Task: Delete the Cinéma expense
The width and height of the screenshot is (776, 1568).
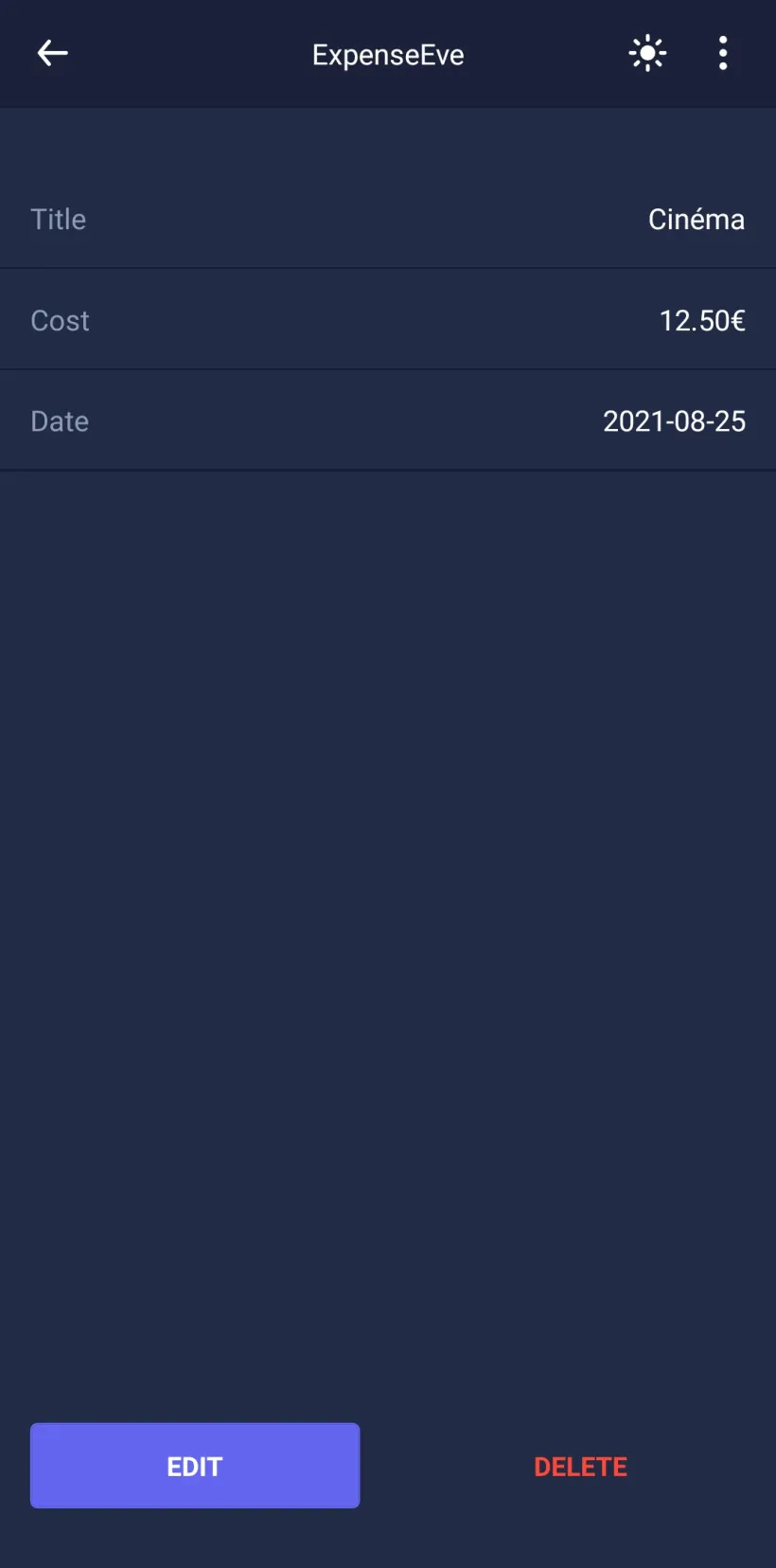Action: coord(580,1467)
